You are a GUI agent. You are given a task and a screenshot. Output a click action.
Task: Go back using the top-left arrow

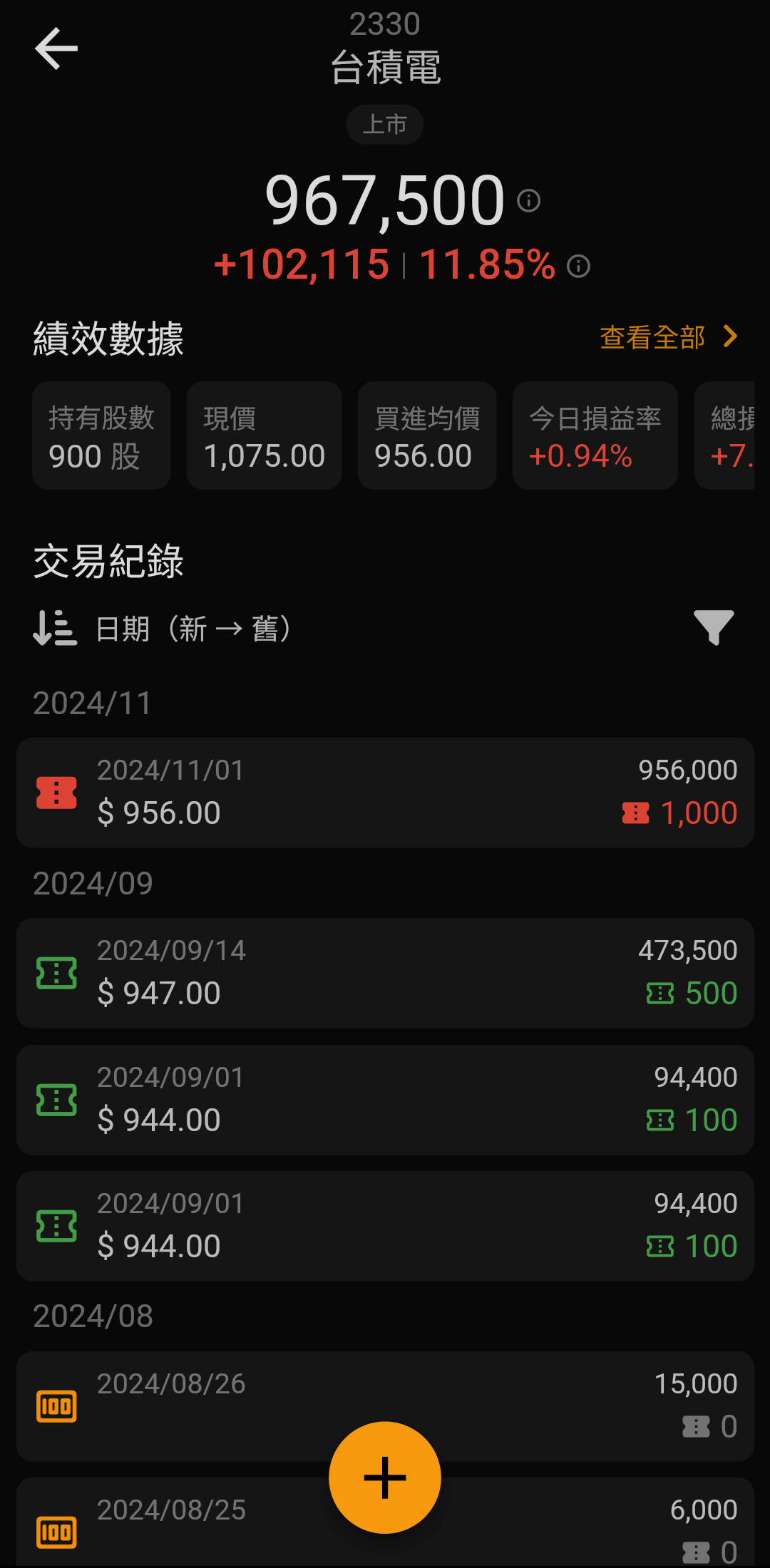click(56, 48)
